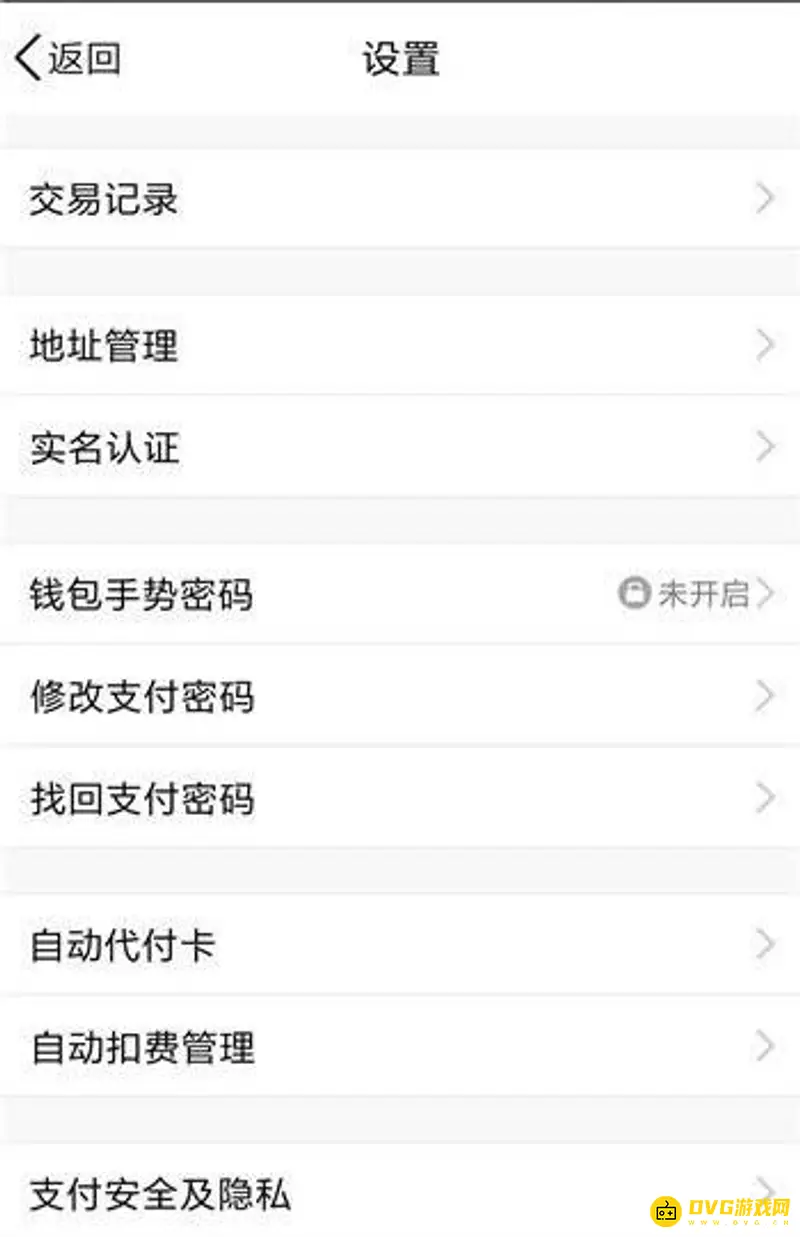Open 钱包手势密码 wallet gesture password settings

pos(140,595)
